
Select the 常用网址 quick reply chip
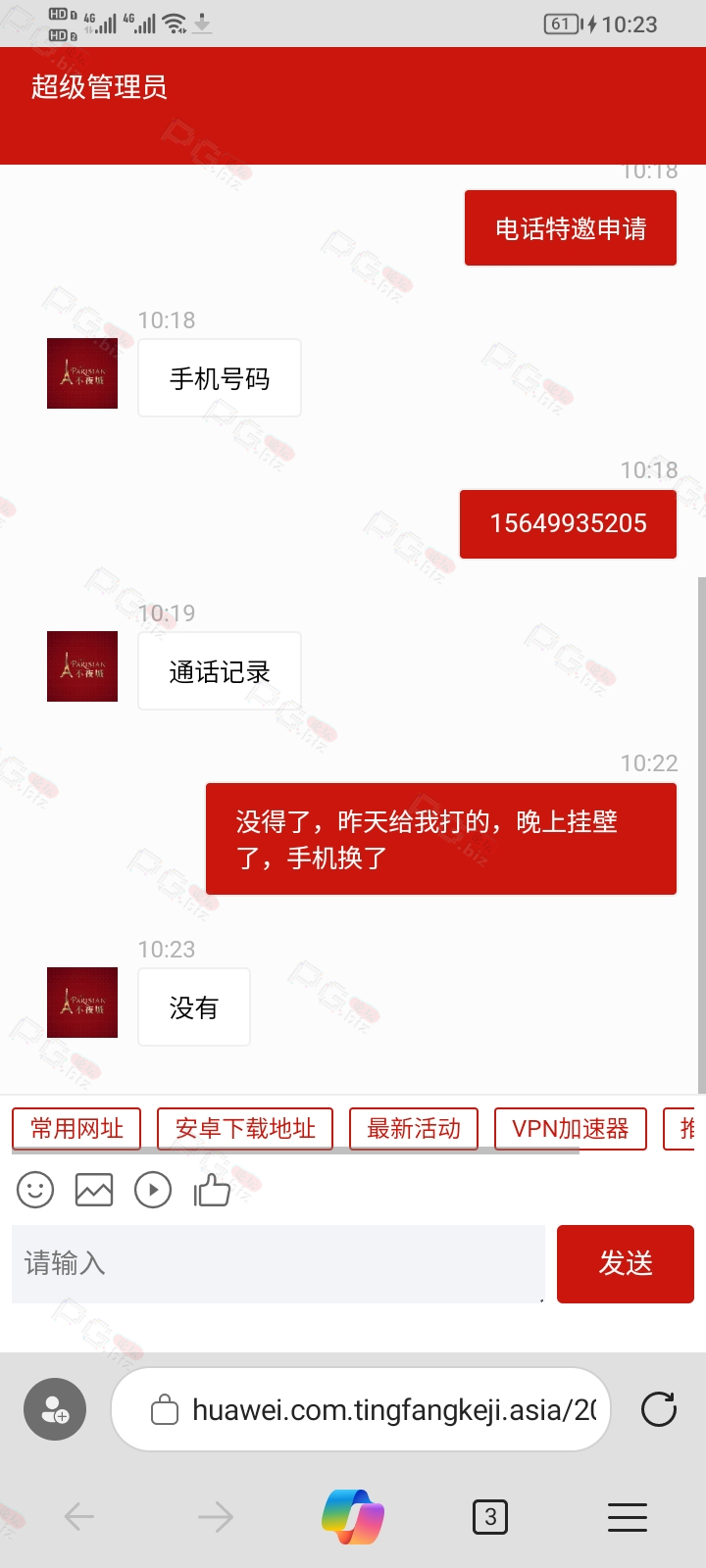point(76,1129)
